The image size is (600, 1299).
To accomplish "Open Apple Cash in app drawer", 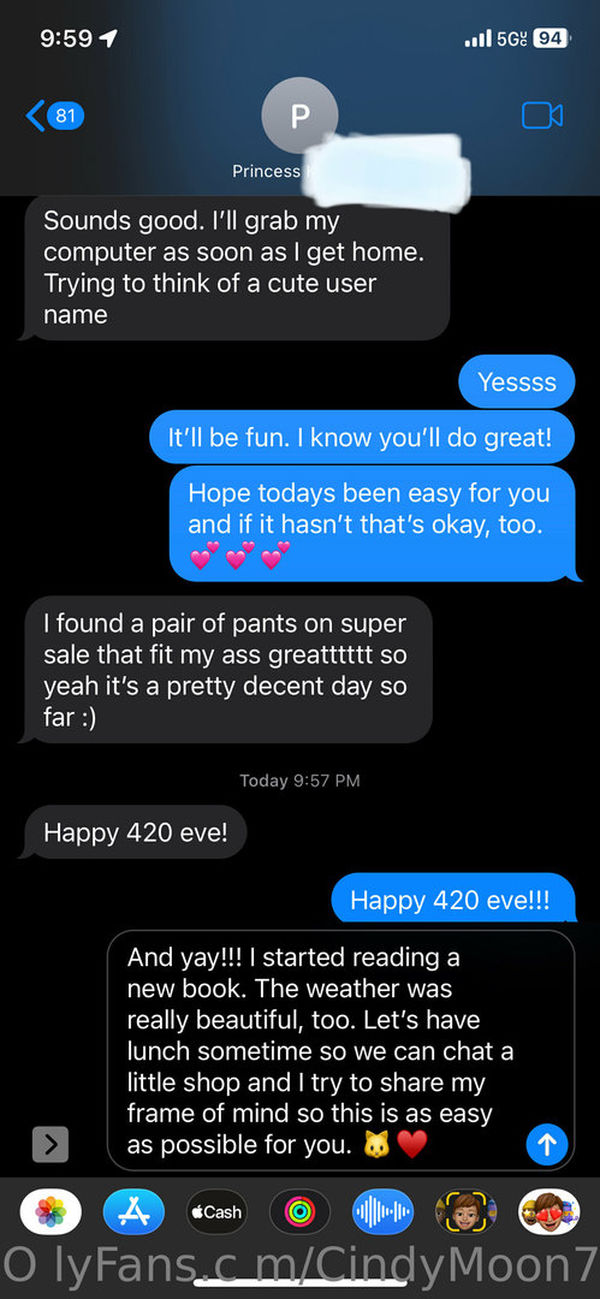I will [216, 1212].
